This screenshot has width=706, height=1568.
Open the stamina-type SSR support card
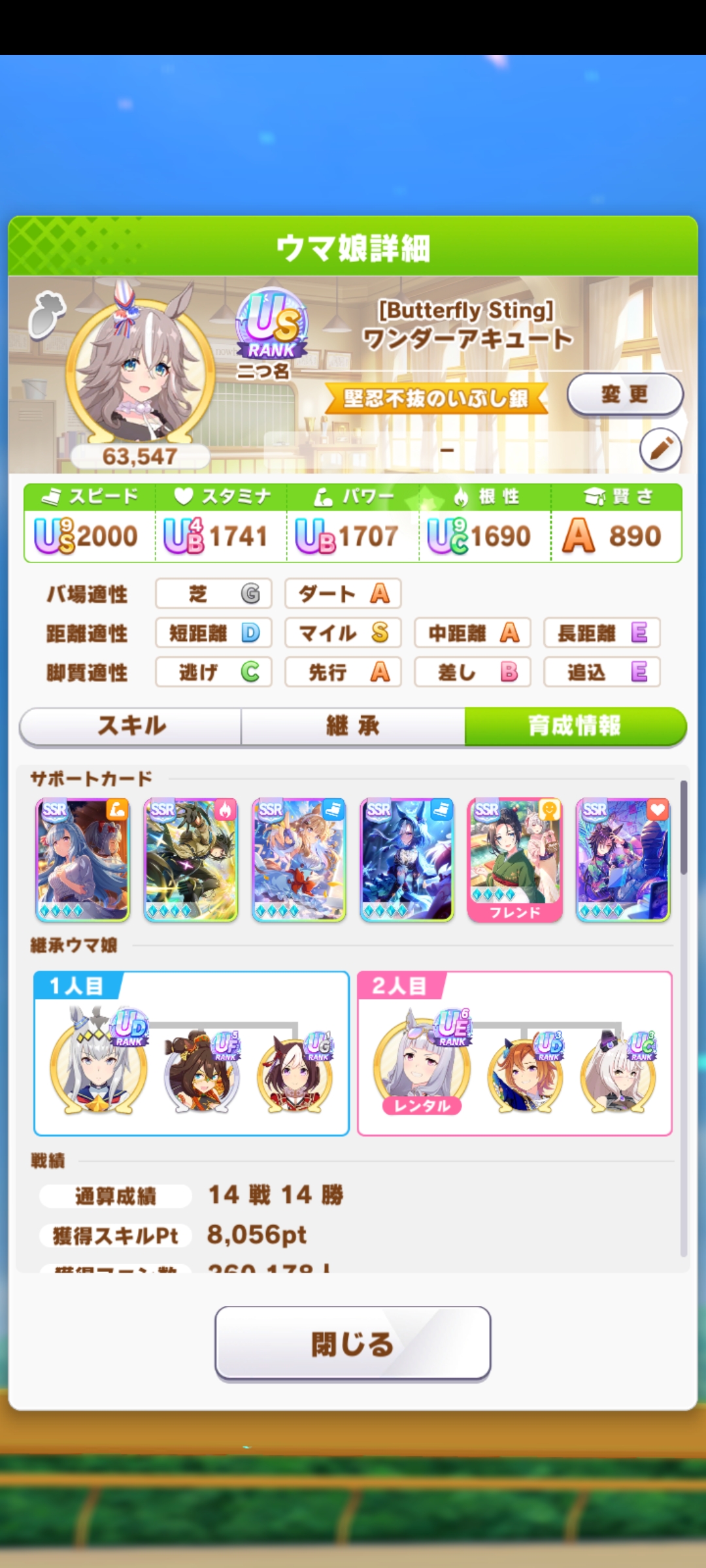click(623, 859)
